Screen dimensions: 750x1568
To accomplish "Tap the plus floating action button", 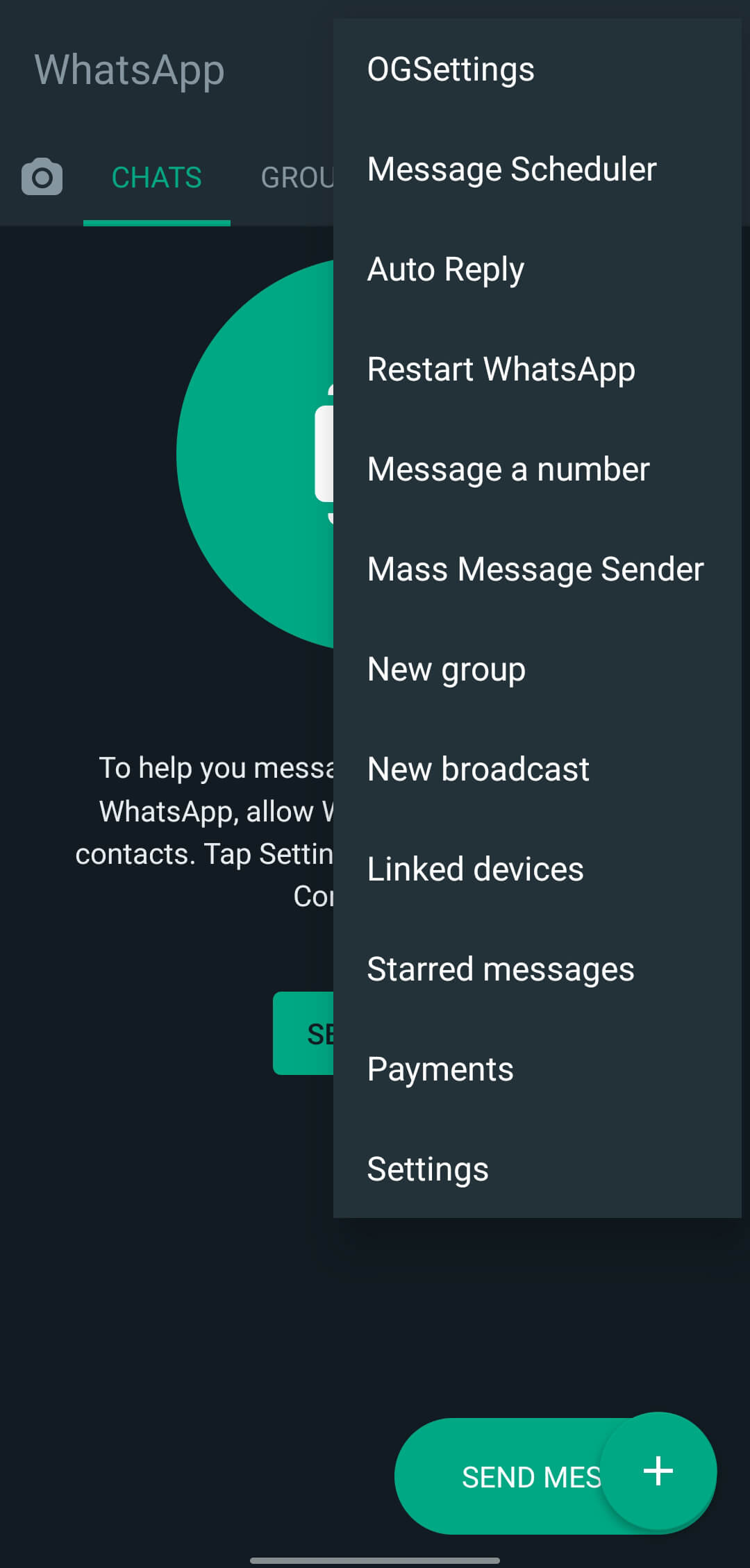I will [658, 1471].
